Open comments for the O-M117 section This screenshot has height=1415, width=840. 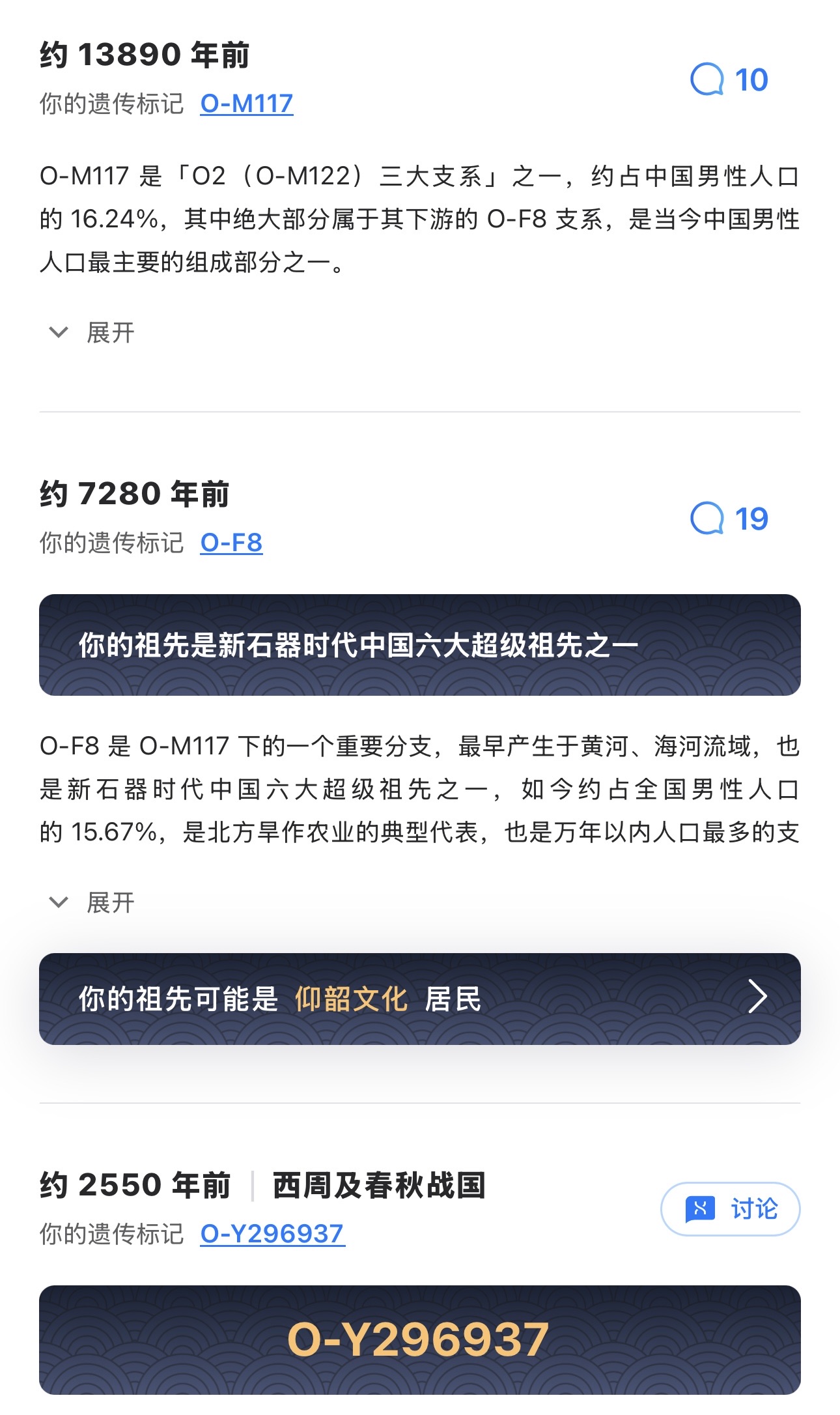(x=729, y=80)
